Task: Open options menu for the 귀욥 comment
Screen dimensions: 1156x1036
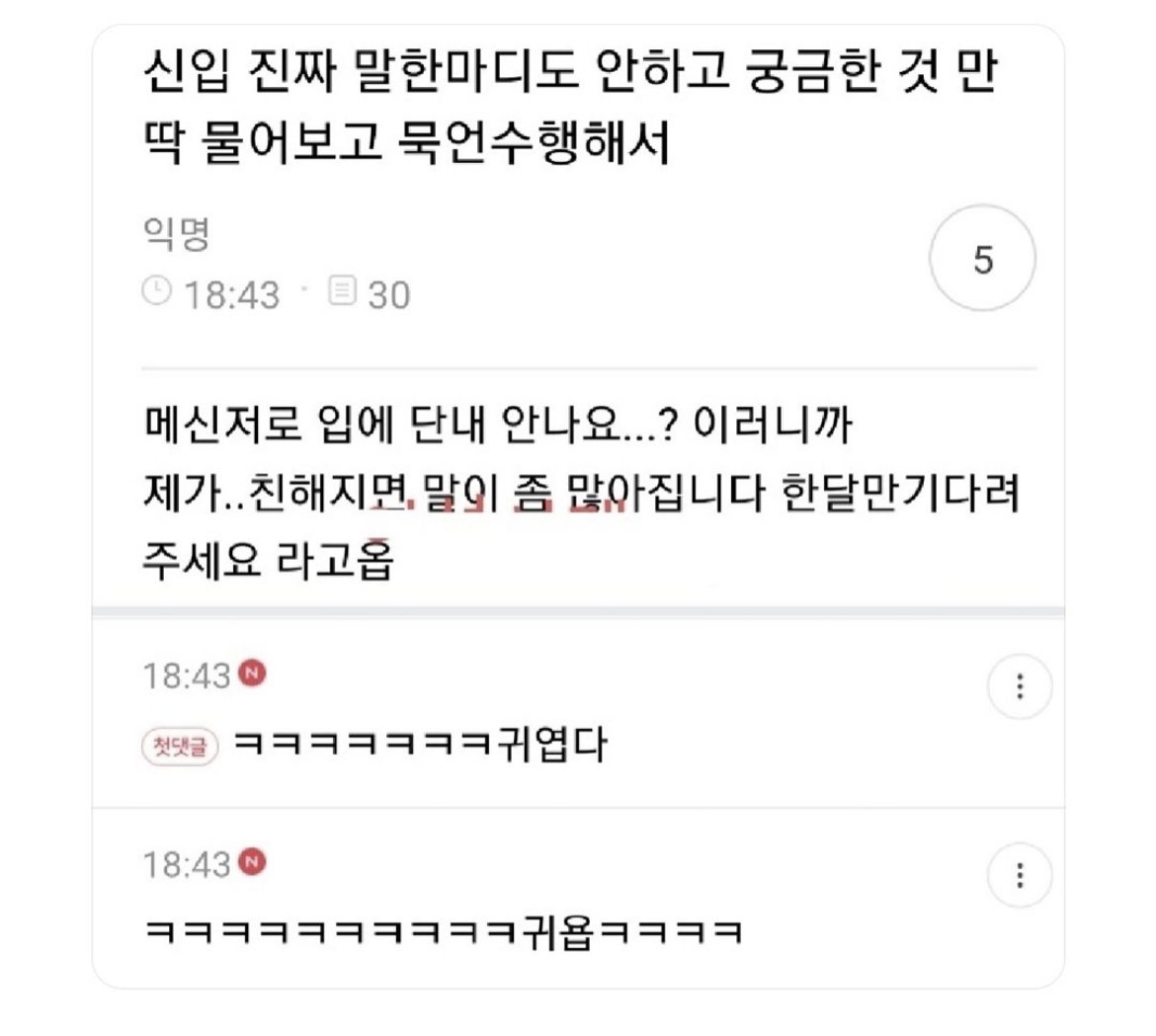Action: (1020, 875)
